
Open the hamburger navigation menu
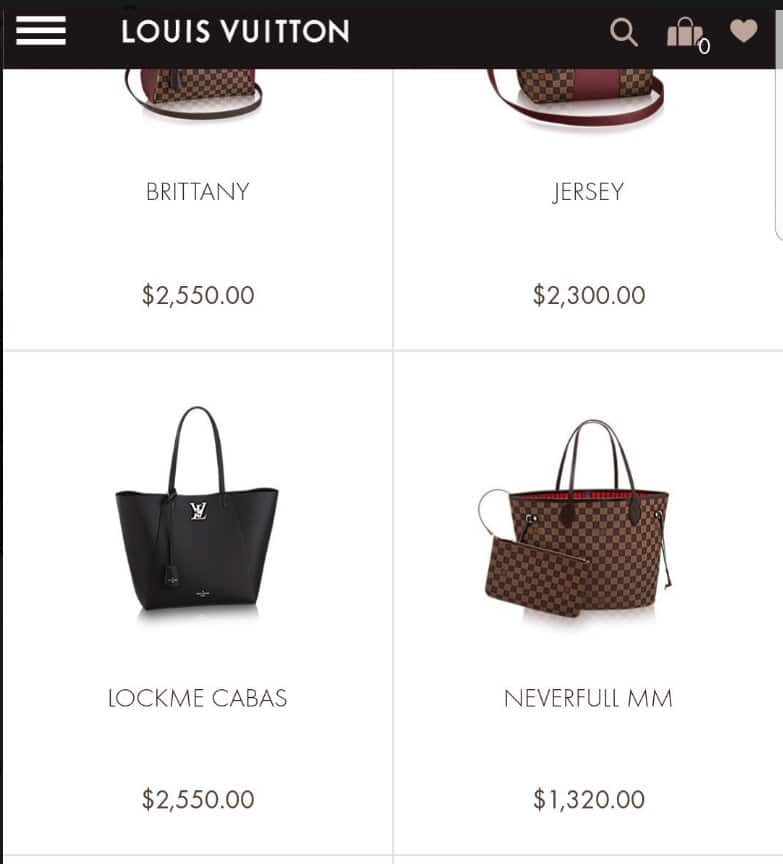41,32
